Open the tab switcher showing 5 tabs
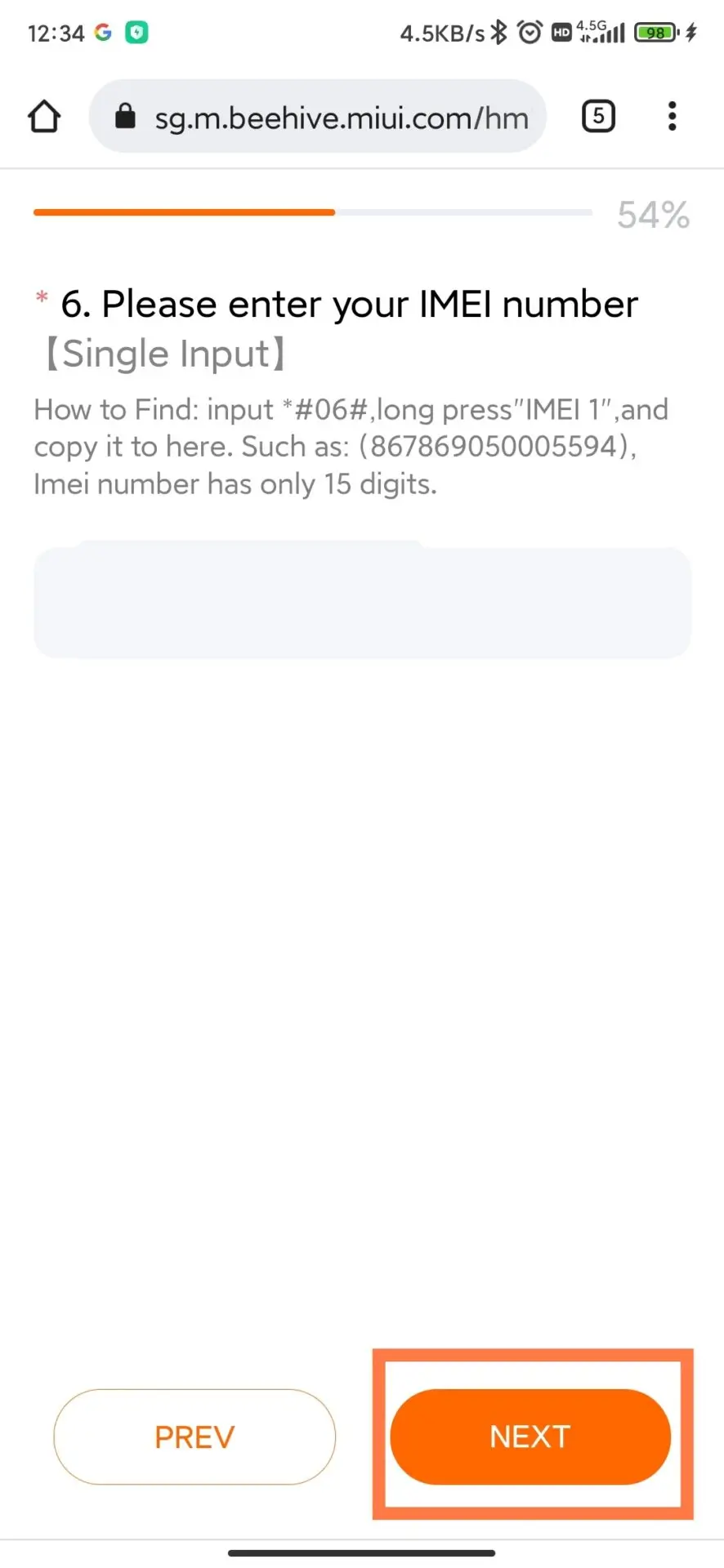The height and width of the screenshot is (1568, 724). click(x=598, y=117)
